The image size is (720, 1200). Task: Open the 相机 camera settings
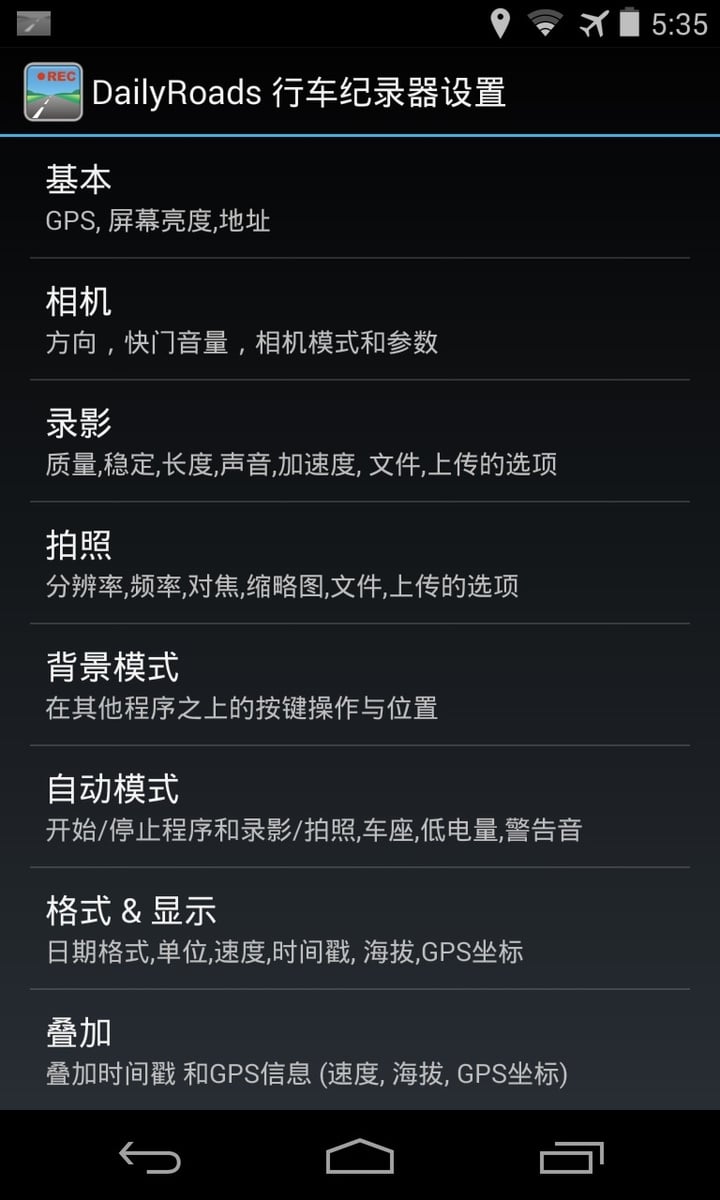coord(360,319)
